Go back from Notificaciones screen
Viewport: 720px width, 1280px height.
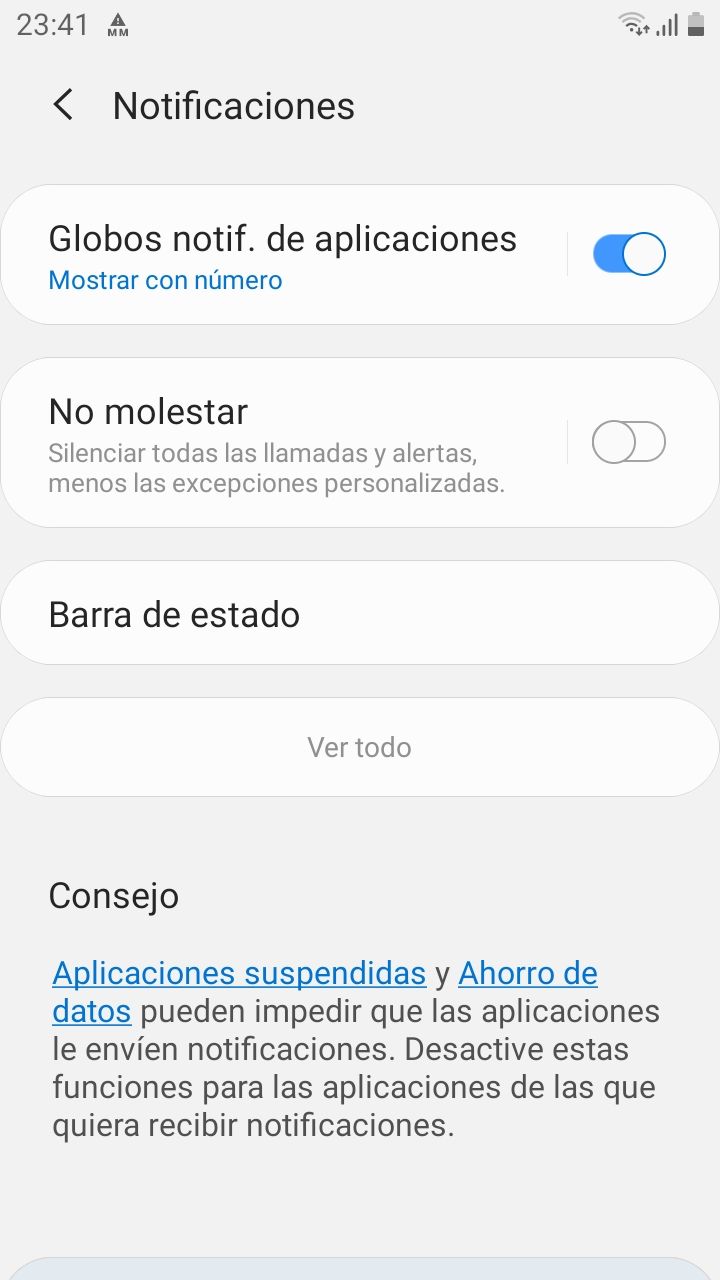tap(63, 105)
